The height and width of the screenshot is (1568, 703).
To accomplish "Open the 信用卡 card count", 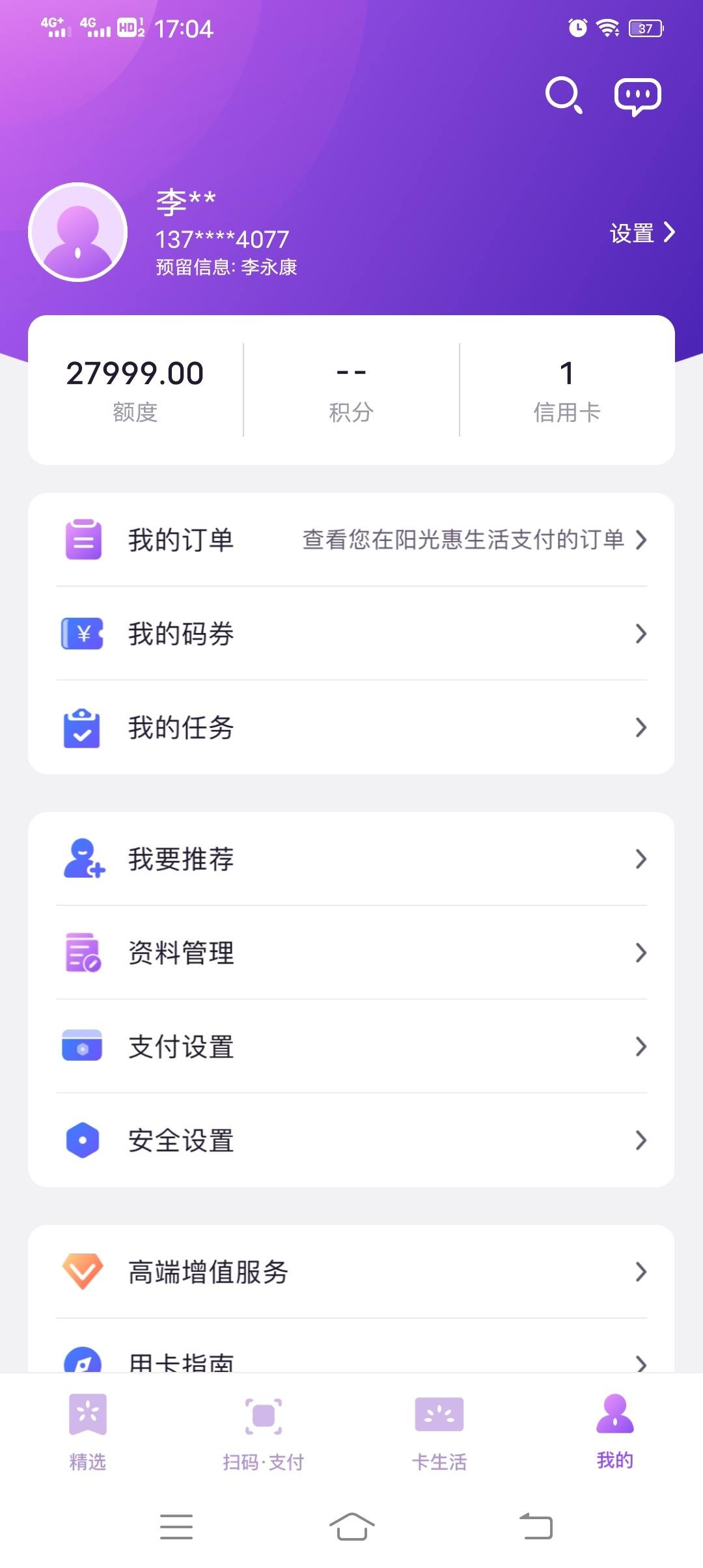I will click(x=567, y=390).
